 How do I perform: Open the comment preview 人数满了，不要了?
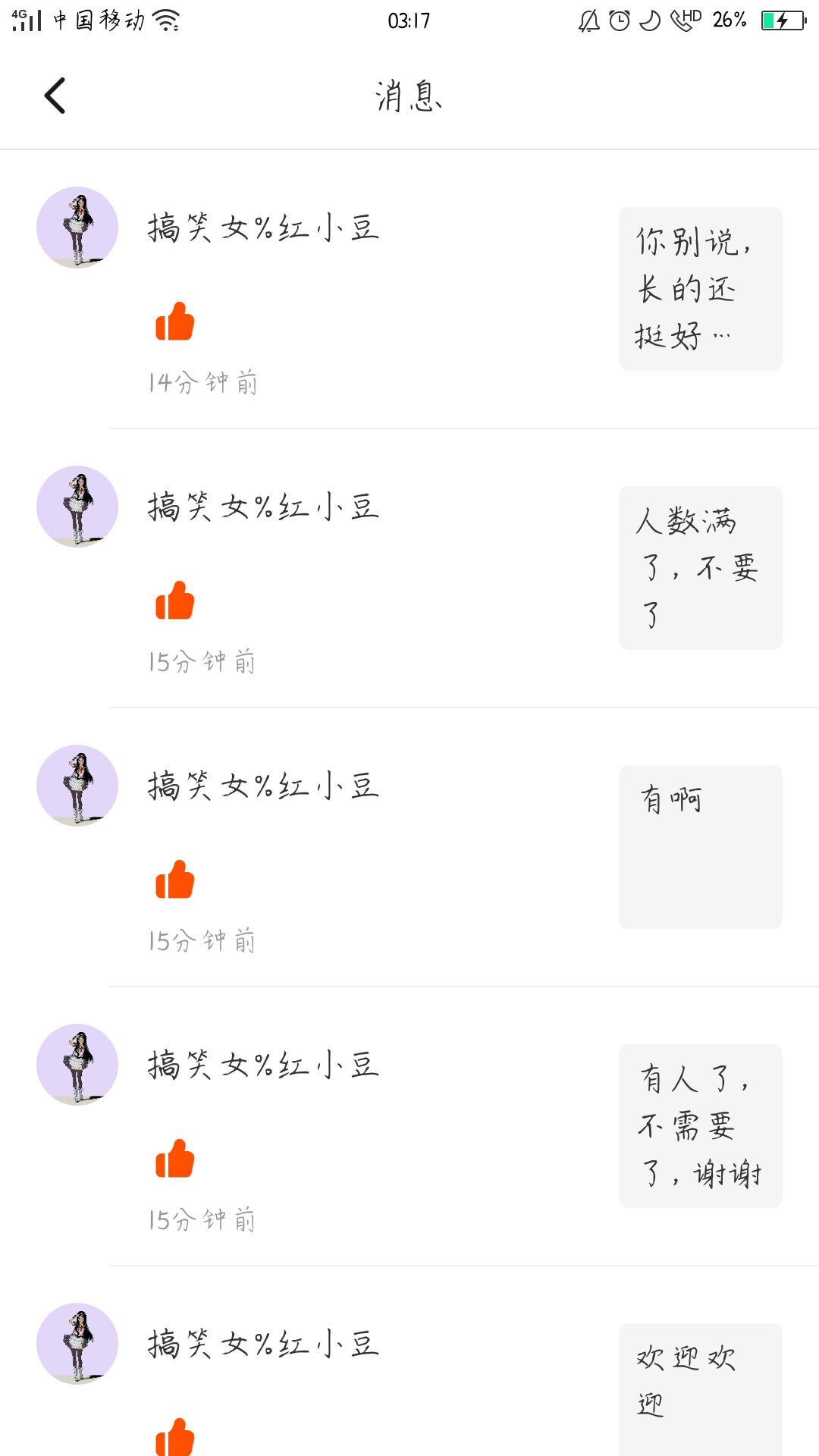[700, 568]
